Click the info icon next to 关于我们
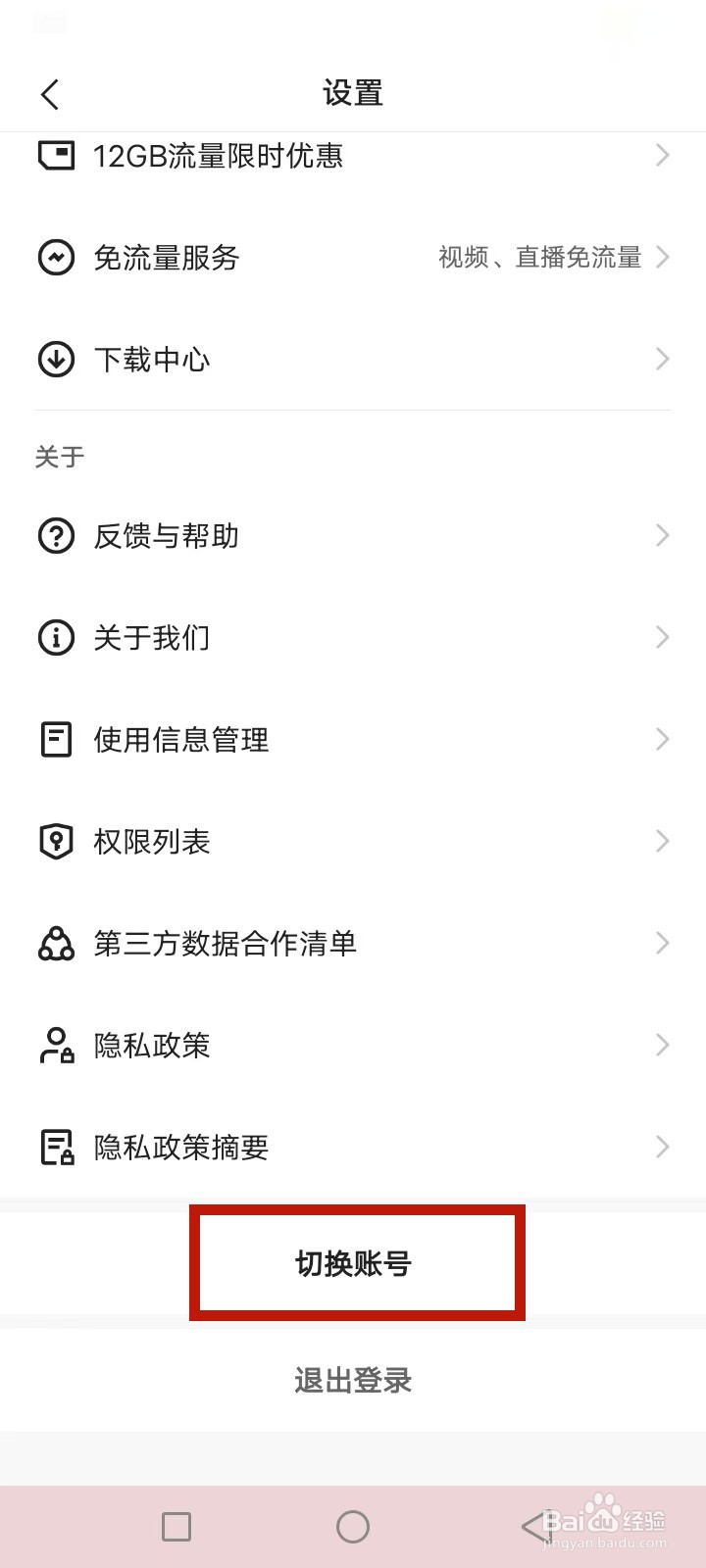706x1568 pixels. (x=57, y=638)
